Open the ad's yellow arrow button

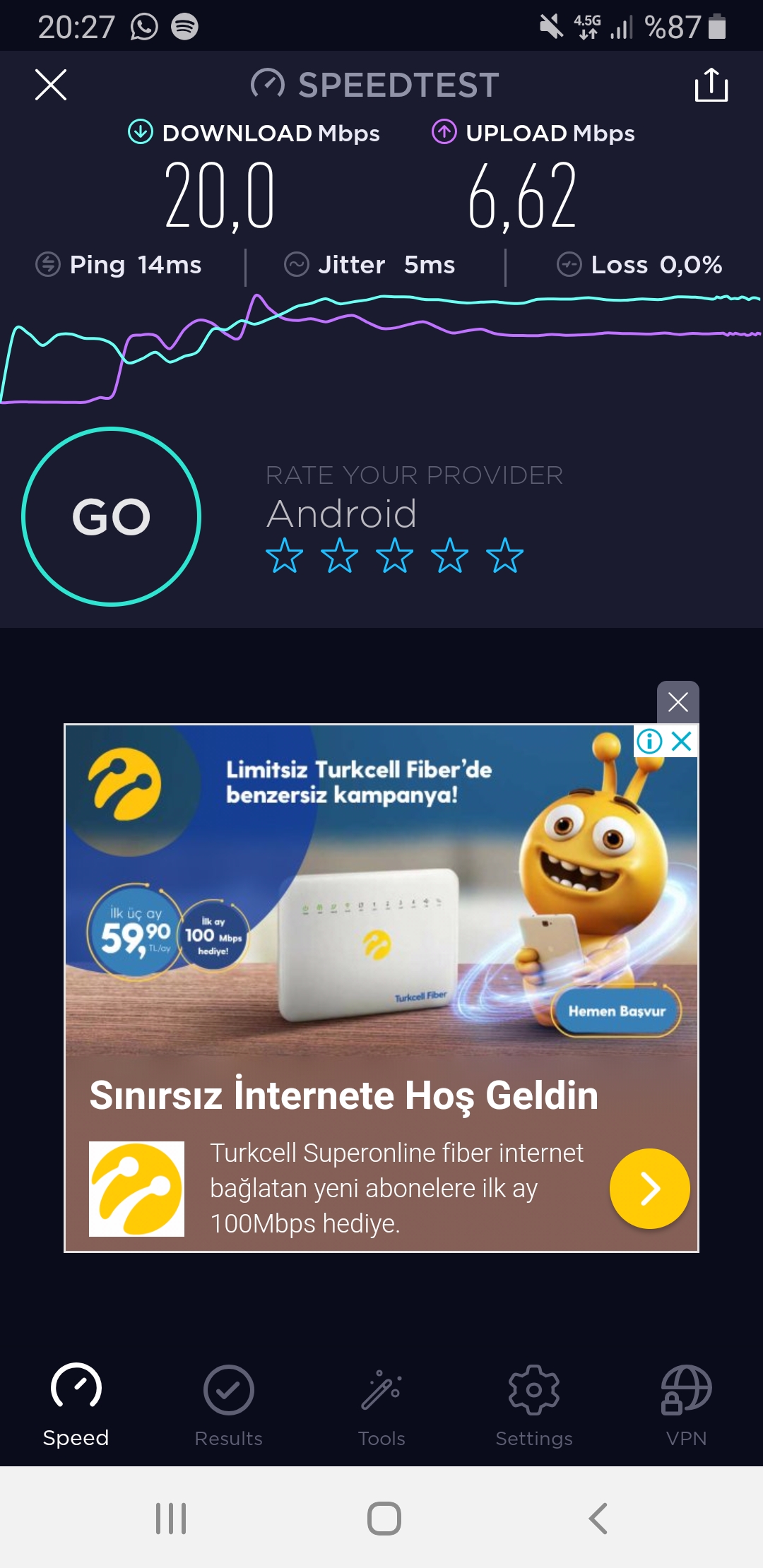point(649,1189)
